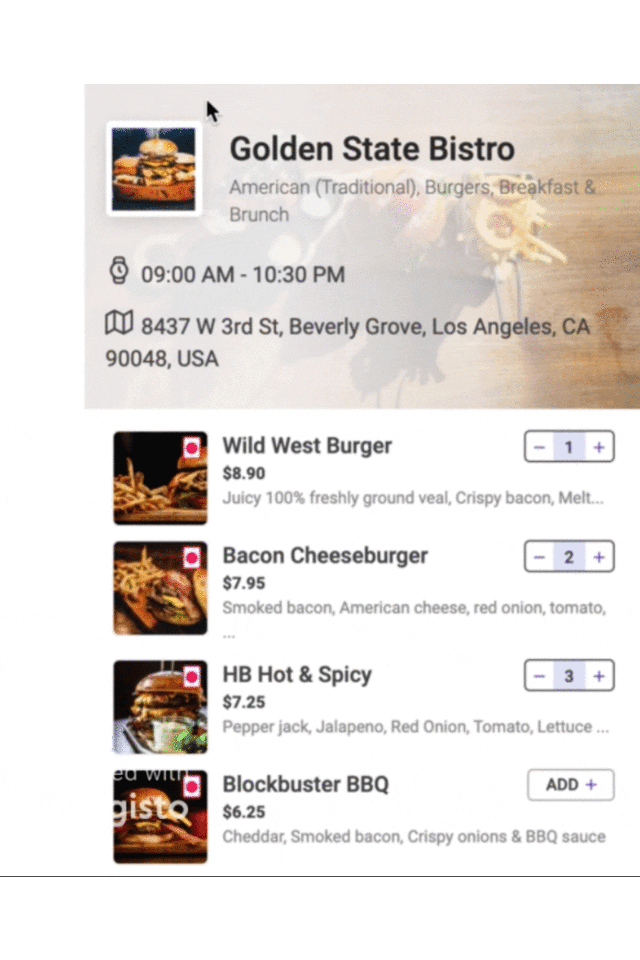This screenshot has width=640, height=960.
Task: View the Blockbuster BBQ item photo
Action: (160, 816)
